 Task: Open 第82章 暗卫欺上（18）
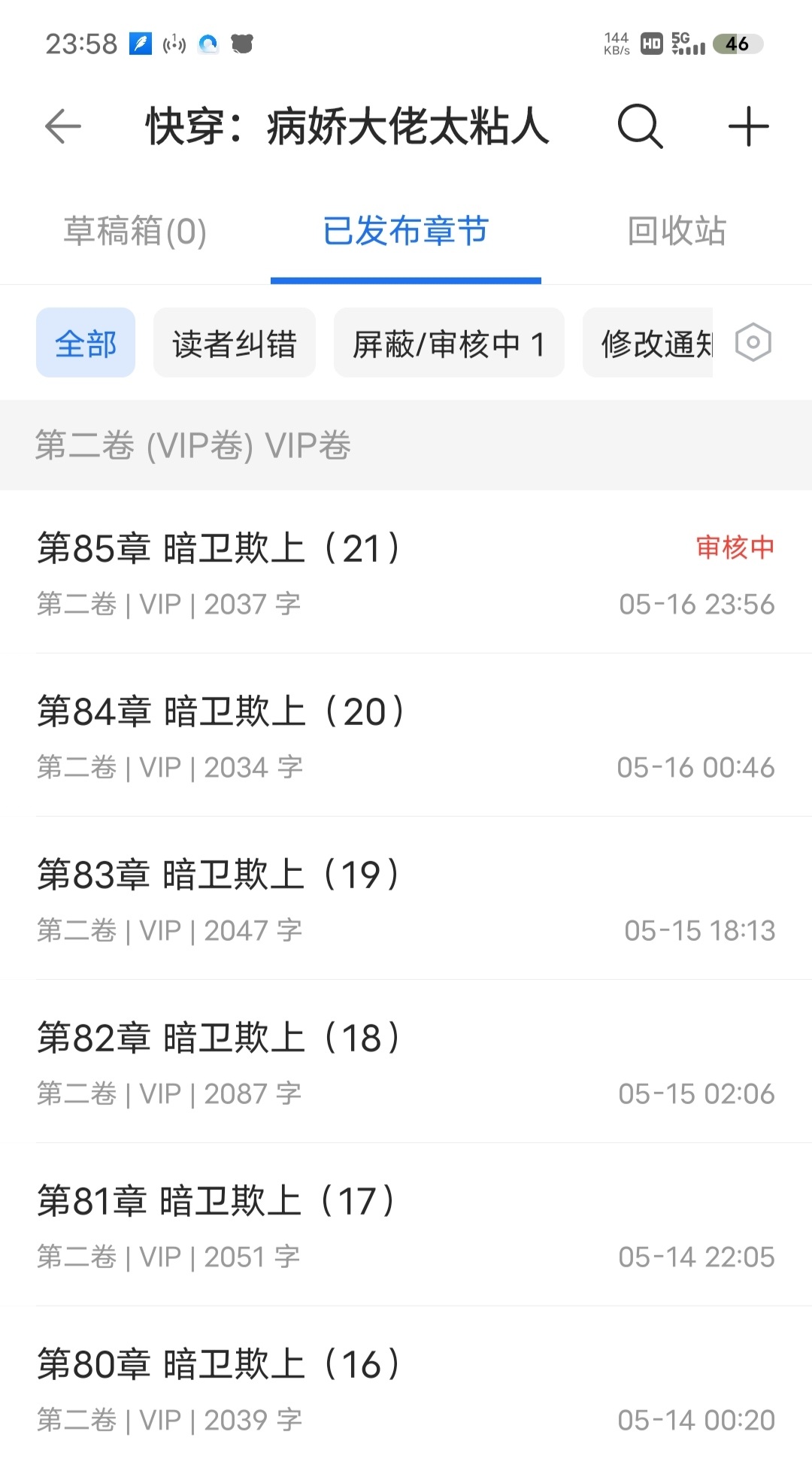406,1063
